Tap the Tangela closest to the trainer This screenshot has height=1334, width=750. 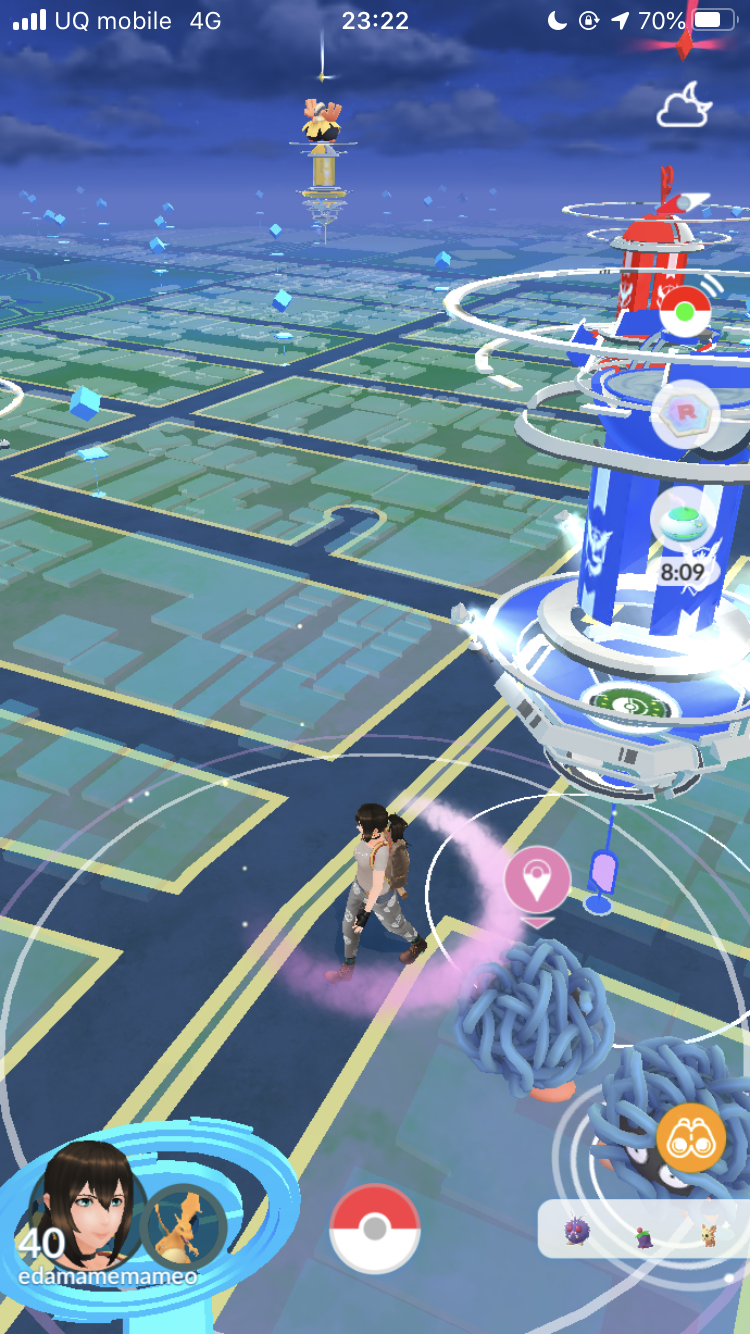535,1020
